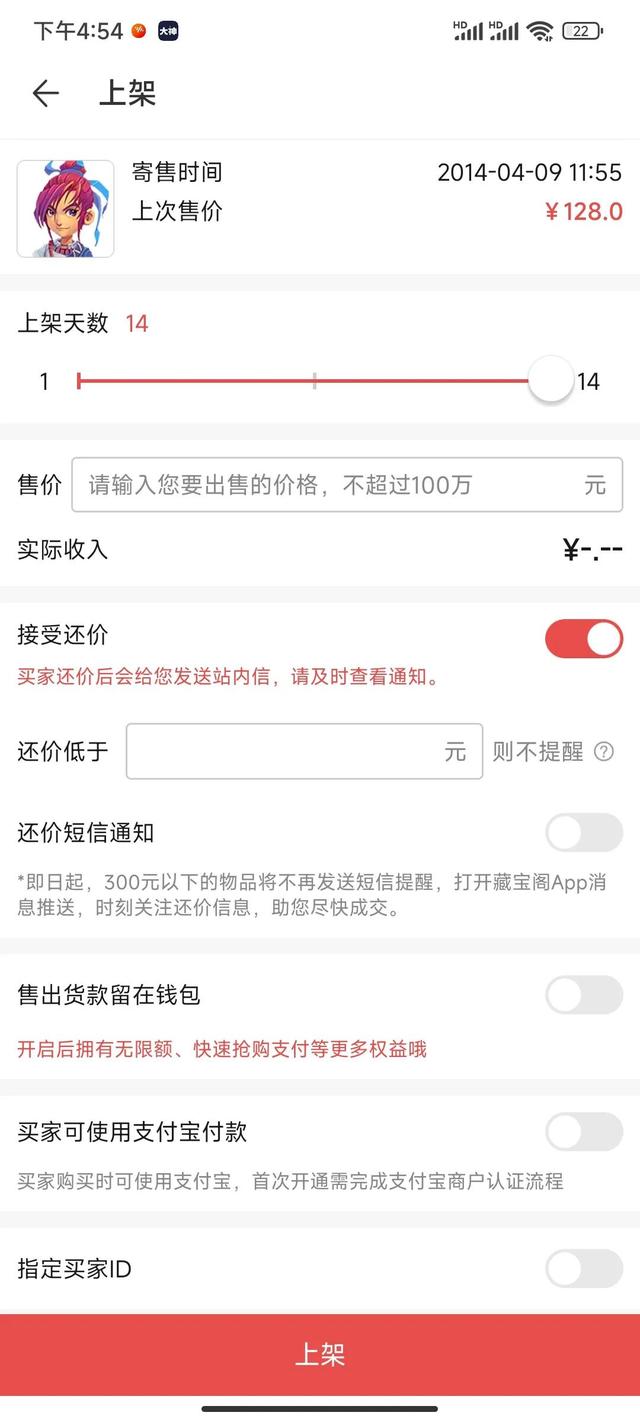Screen dimensions: 640x1422
Task: Focus the 还价低于 amount field
Action: pyautogui.click(x=304, y=751)
